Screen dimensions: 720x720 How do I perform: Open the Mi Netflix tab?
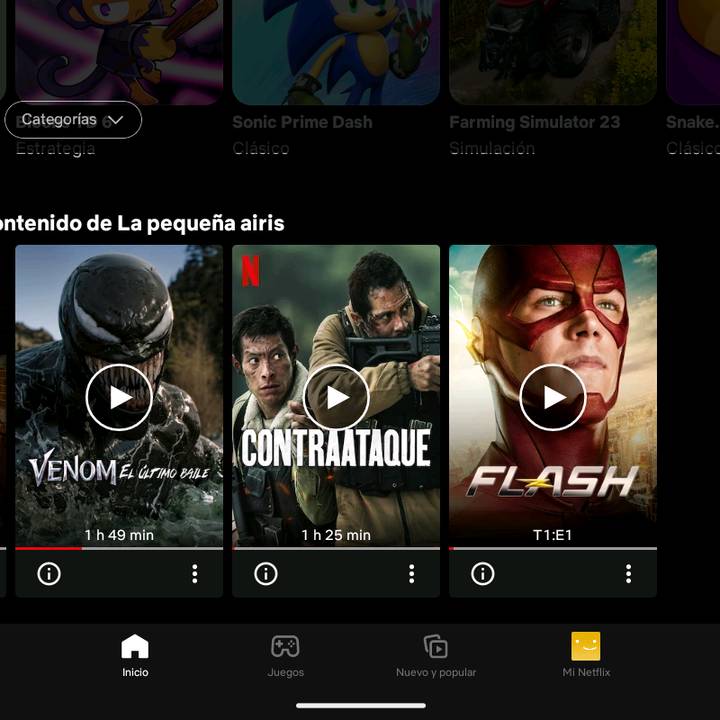(x=586, y=656)
